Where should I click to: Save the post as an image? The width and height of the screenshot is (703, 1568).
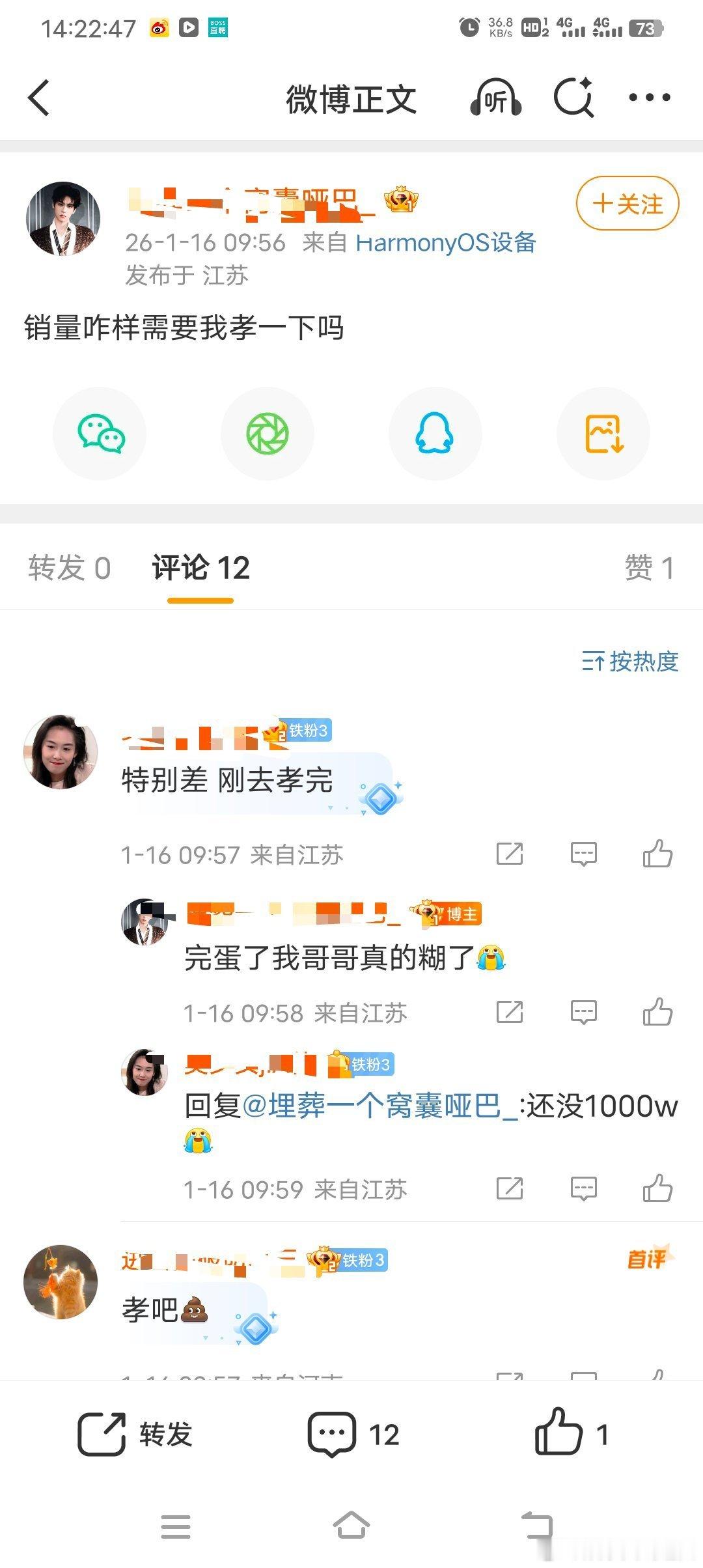pyautogui.click(x=603, y=433)
